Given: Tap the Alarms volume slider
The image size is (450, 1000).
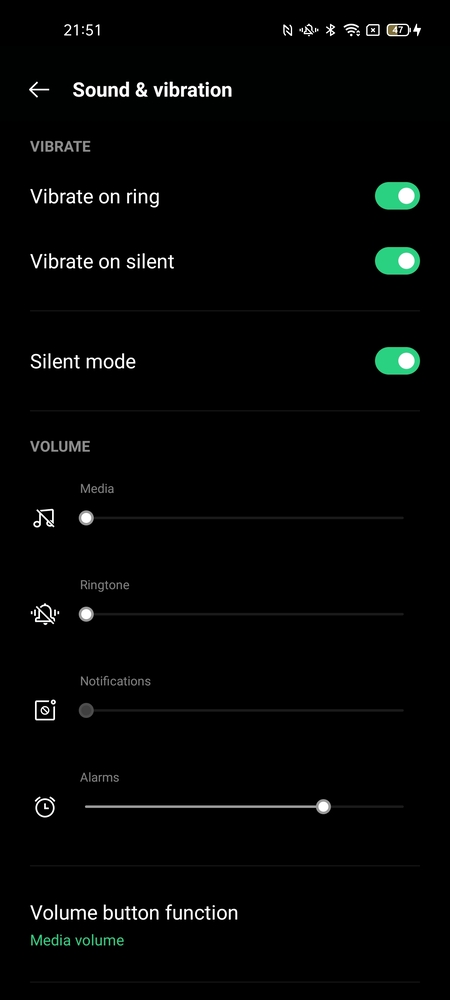Looking at the screenshot, I should coord(242,807).
